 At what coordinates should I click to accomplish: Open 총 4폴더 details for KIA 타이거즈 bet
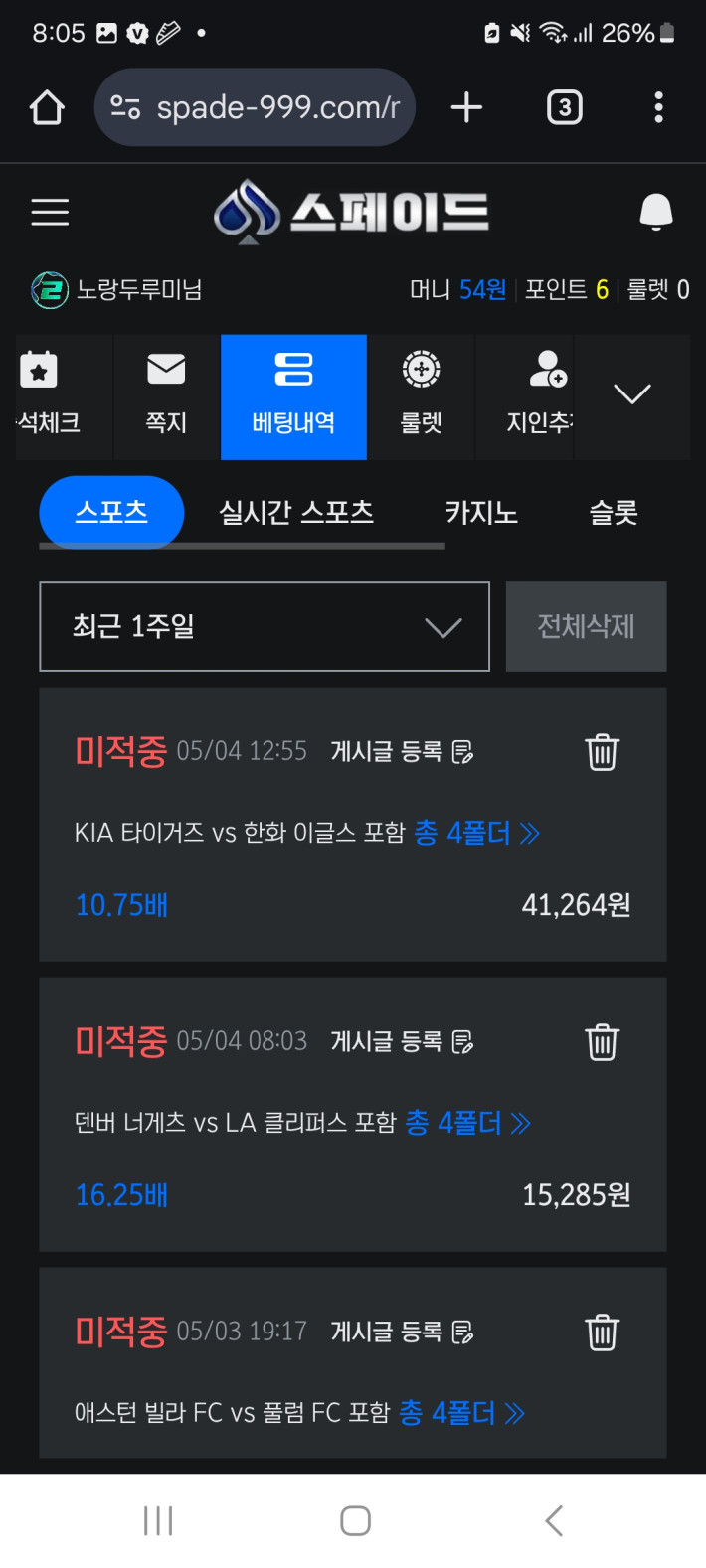click(x=476, y=833)
